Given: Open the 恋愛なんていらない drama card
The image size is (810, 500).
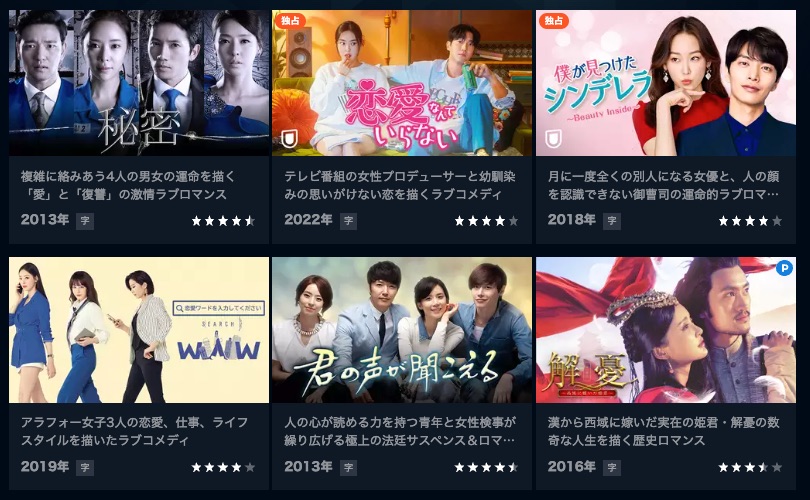Looking at the screenshot, I should click(x=402, y=83).
